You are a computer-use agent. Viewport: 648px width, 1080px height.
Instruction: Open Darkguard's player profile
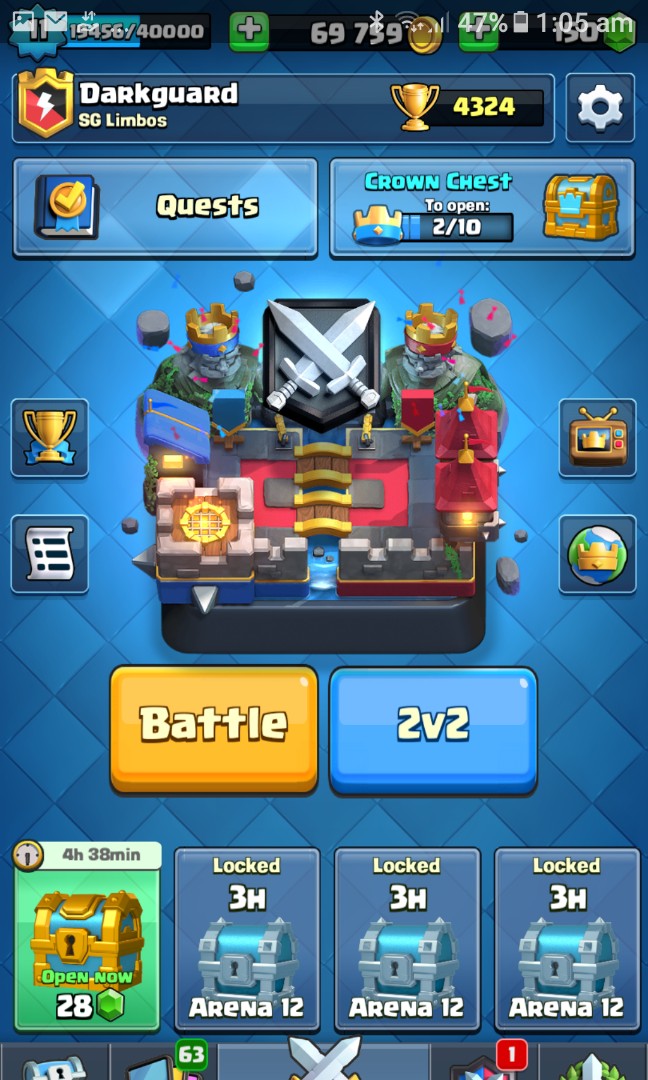283,108
